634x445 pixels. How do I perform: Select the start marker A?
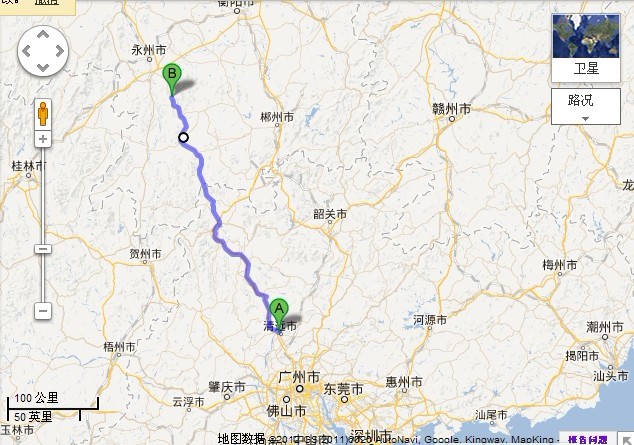[279, 310]
